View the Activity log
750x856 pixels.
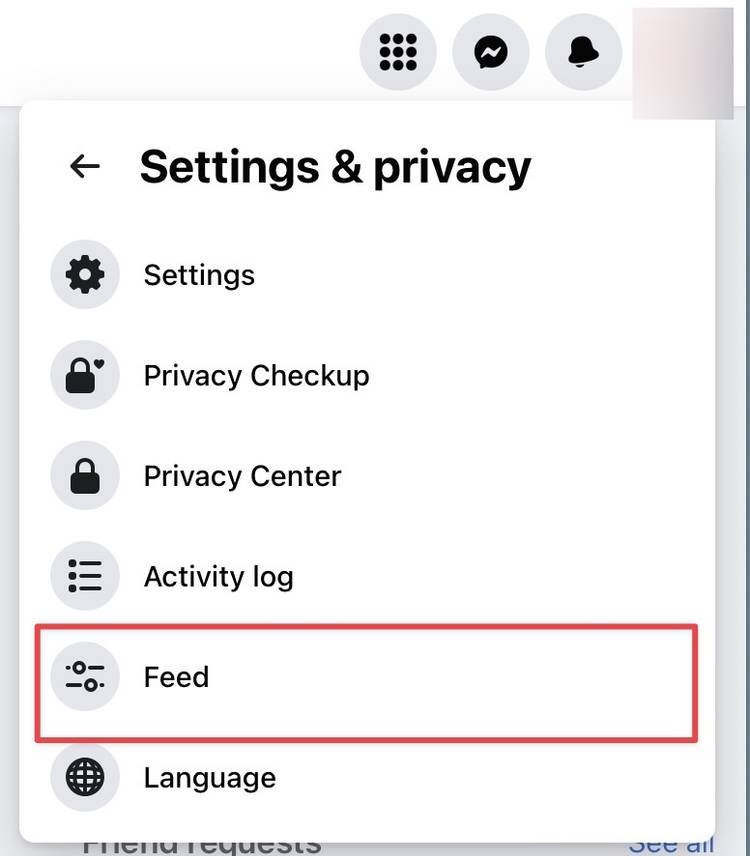pos(218,577)
